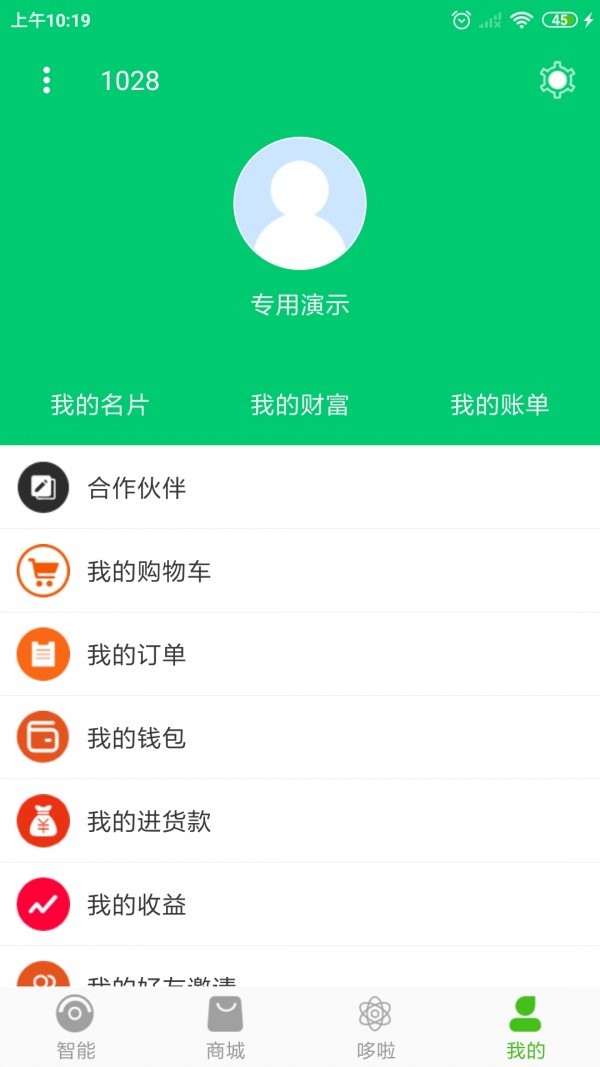Screen dimensions: 600x1067
Task: Open 我的进货款 row
Action: point(300,821)
